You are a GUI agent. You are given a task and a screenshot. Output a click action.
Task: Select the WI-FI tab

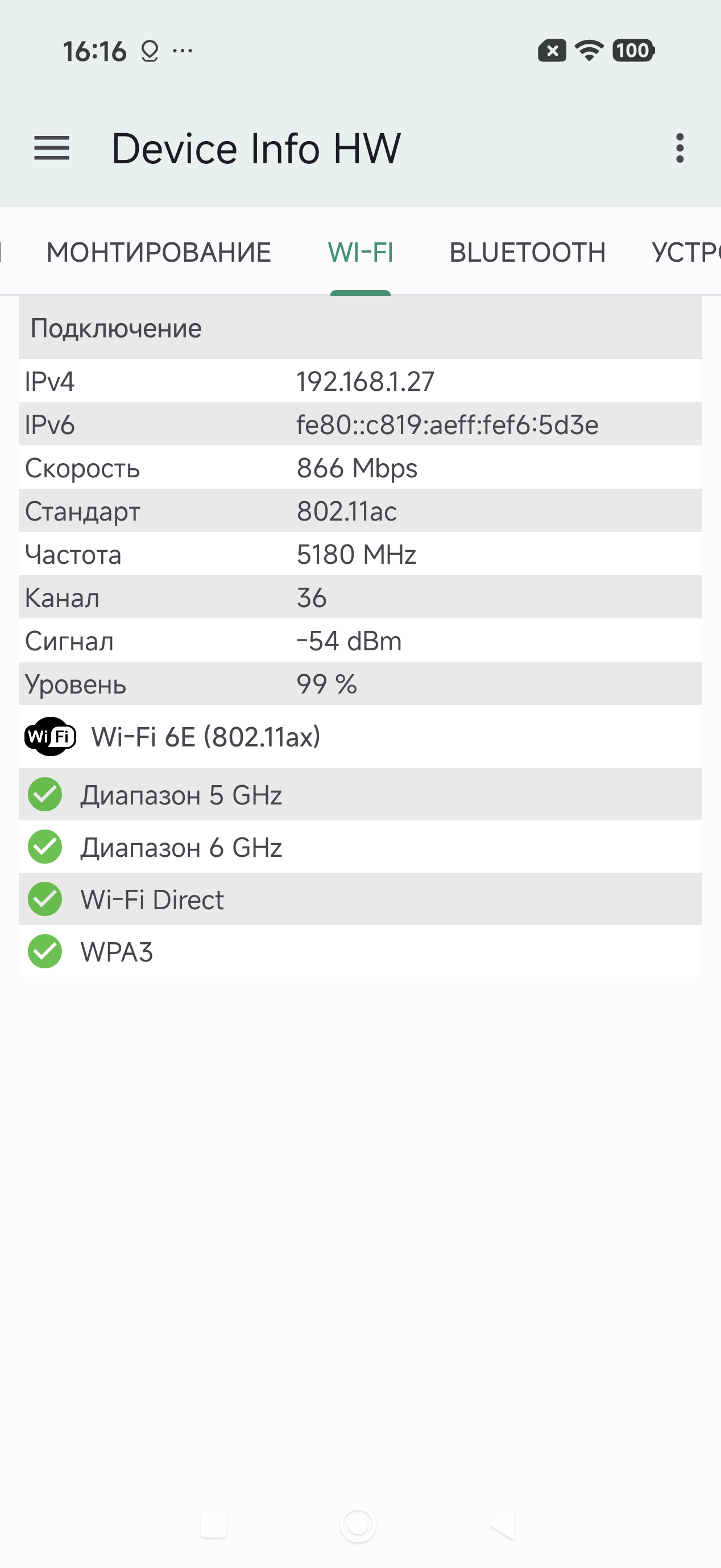(x=360, y=252)
